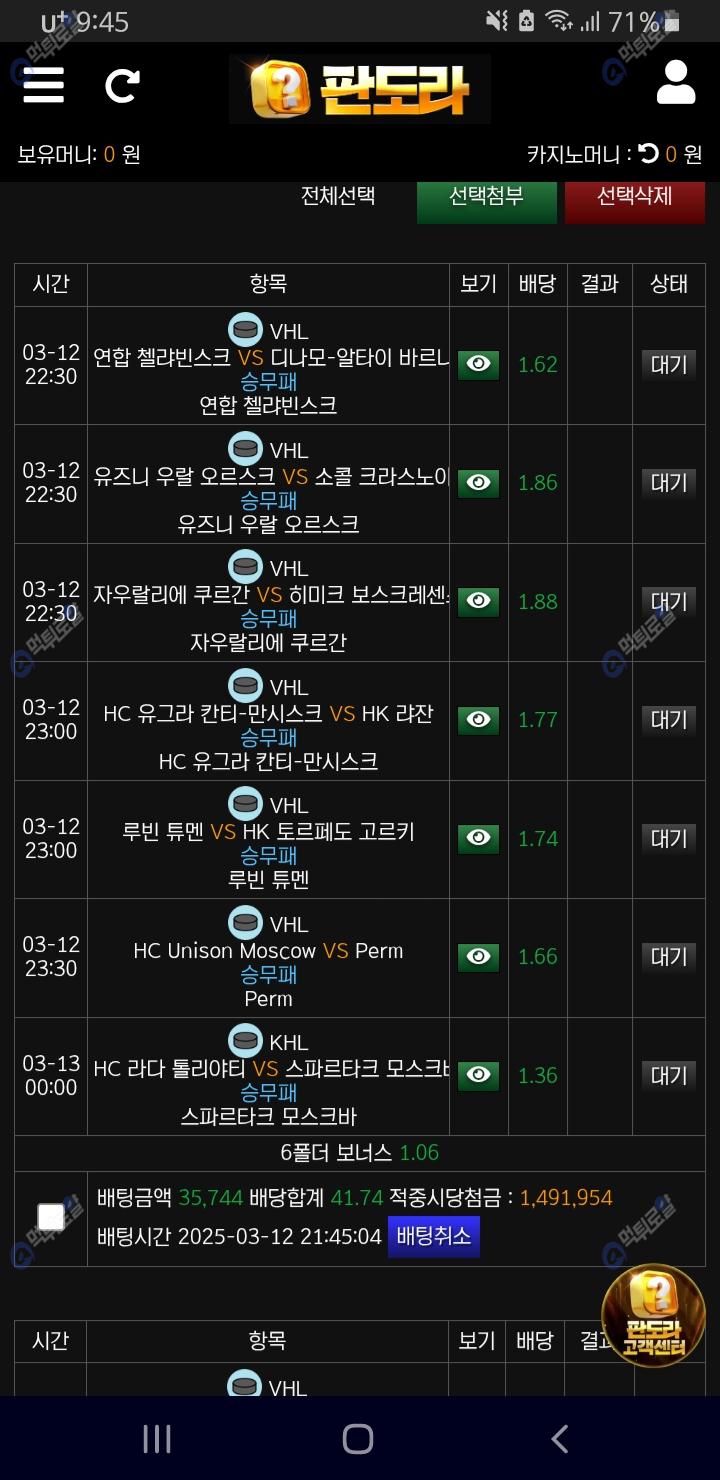The image size is (720, 1480).
Task: Open the user profile icon
Action: pos(676,83)
